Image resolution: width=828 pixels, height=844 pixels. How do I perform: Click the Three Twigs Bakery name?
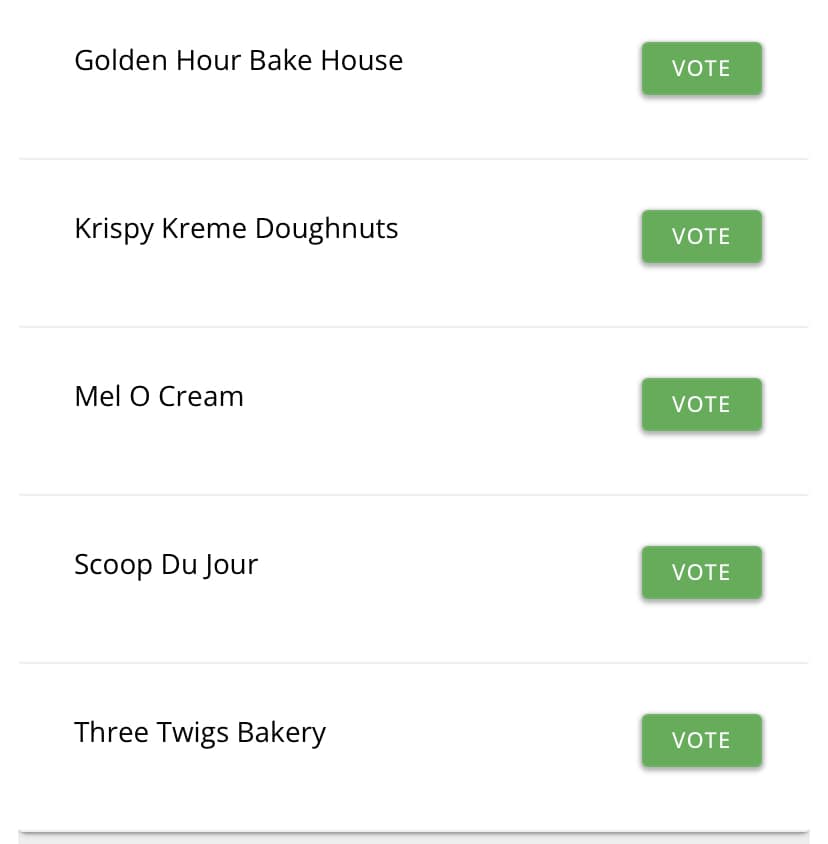pos(199,733)
